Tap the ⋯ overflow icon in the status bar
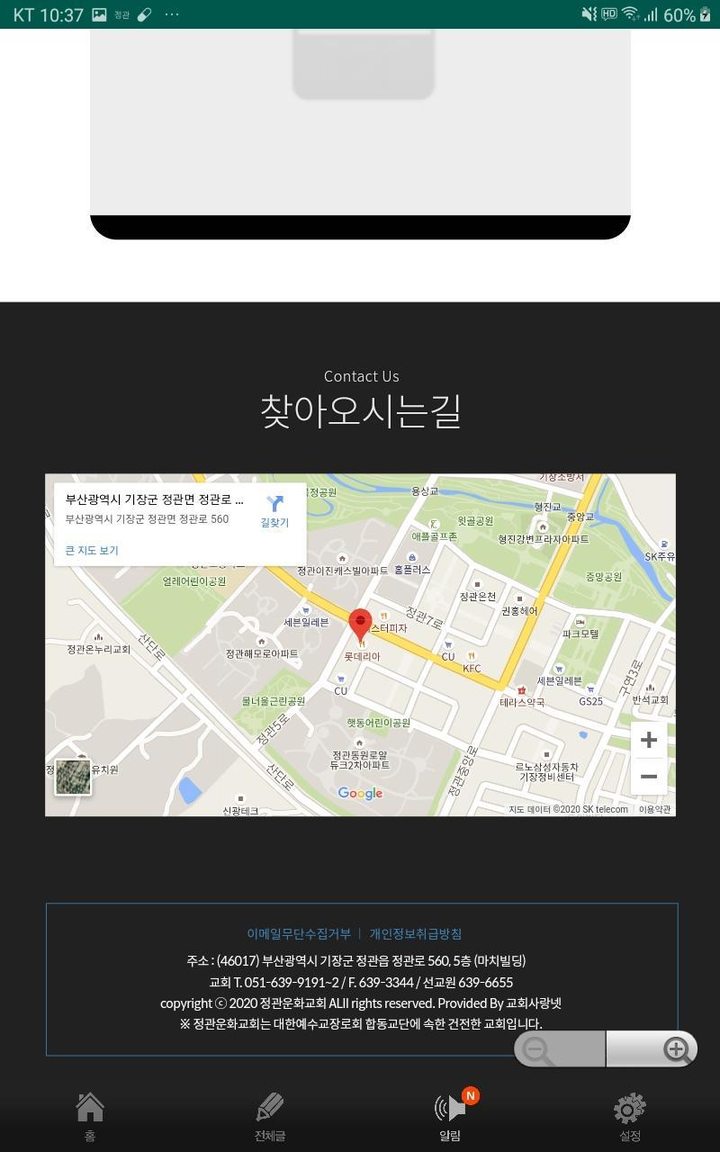The height and width of the screenshot is (1152, 720). point(172,14)
